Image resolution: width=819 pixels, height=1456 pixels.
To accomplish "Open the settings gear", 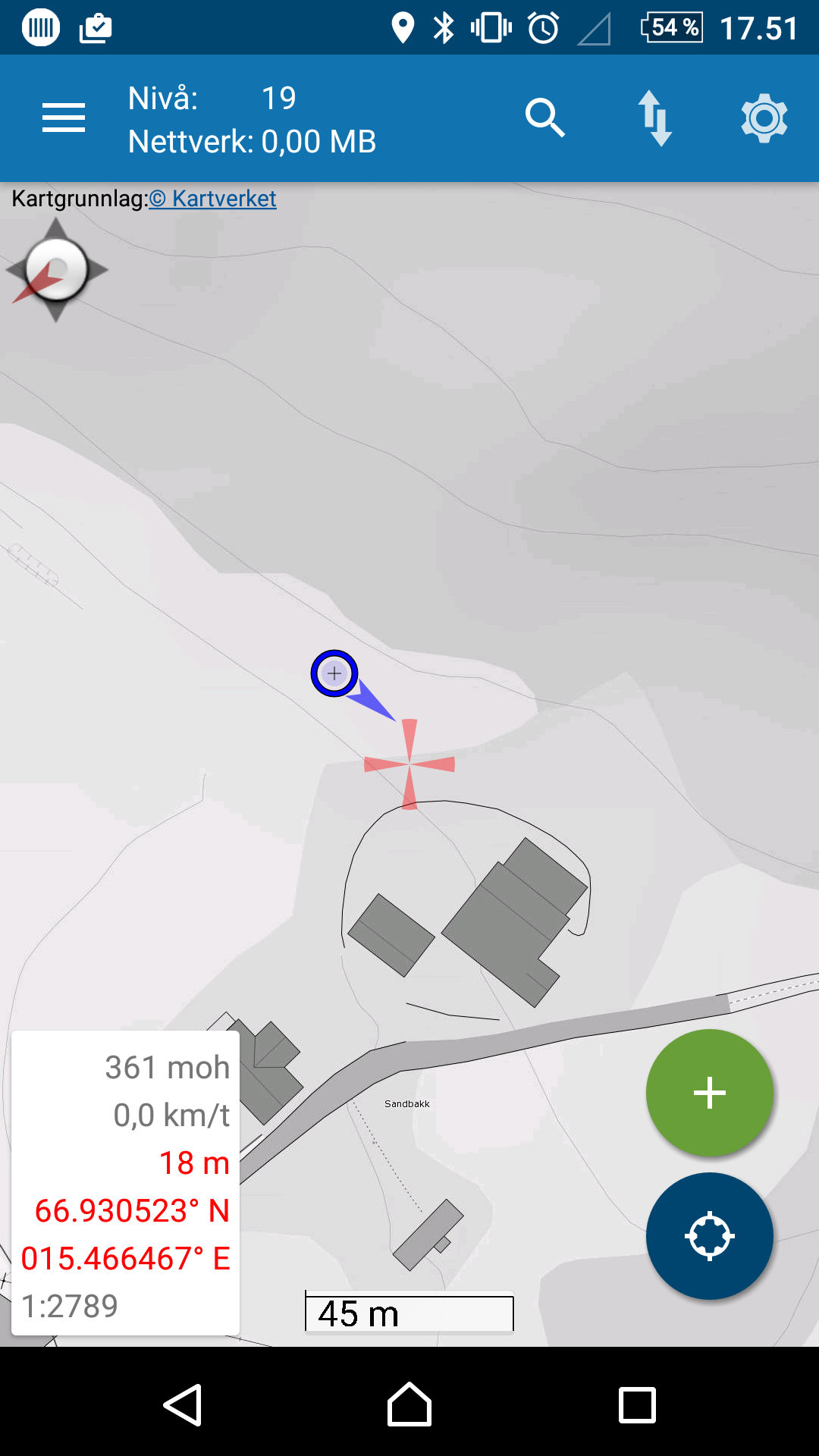I will tap(764, 118).
